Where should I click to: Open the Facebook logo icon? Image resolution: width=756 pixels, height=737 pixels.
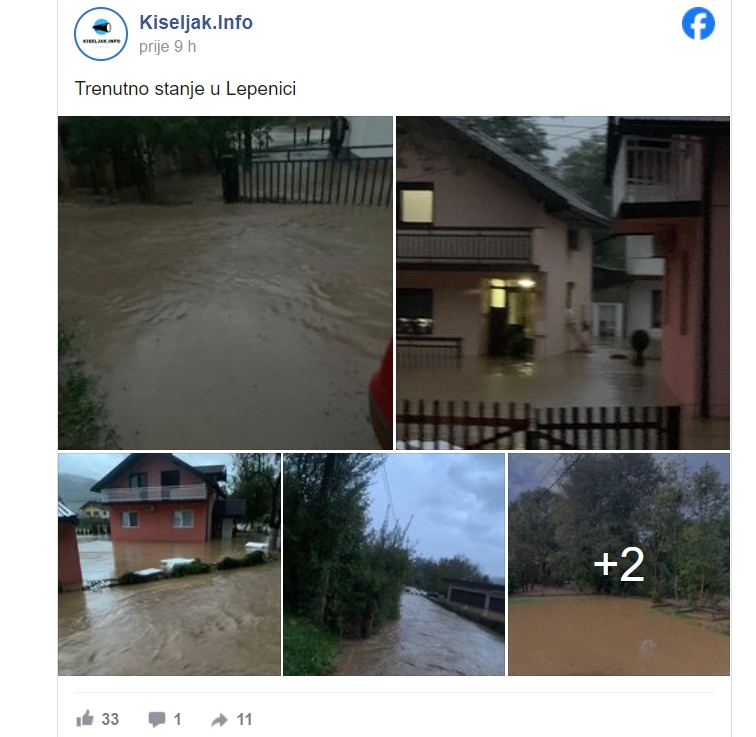pyautogui.click(x=698, y=24)
